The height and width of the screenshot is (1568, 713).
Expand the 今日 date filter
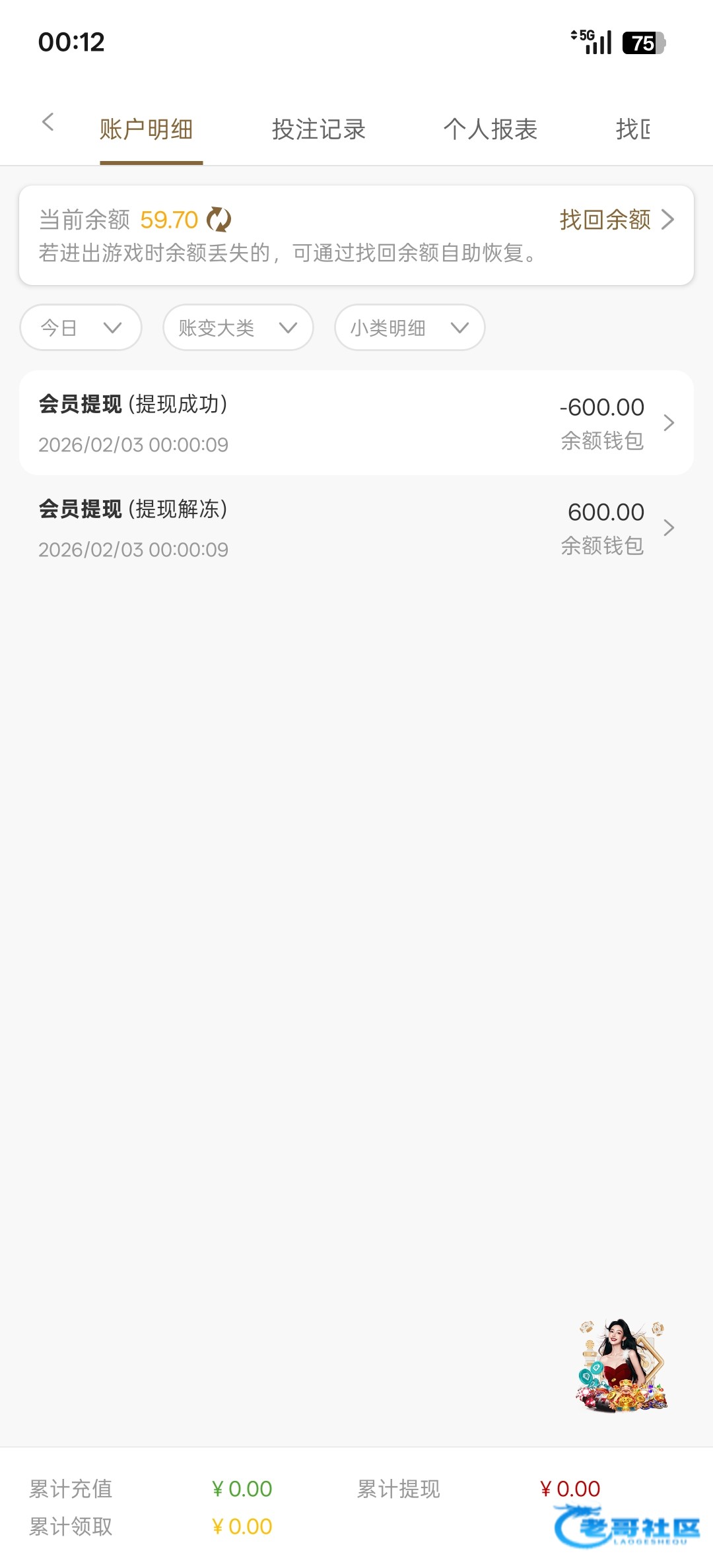click(x=81, y=327)
